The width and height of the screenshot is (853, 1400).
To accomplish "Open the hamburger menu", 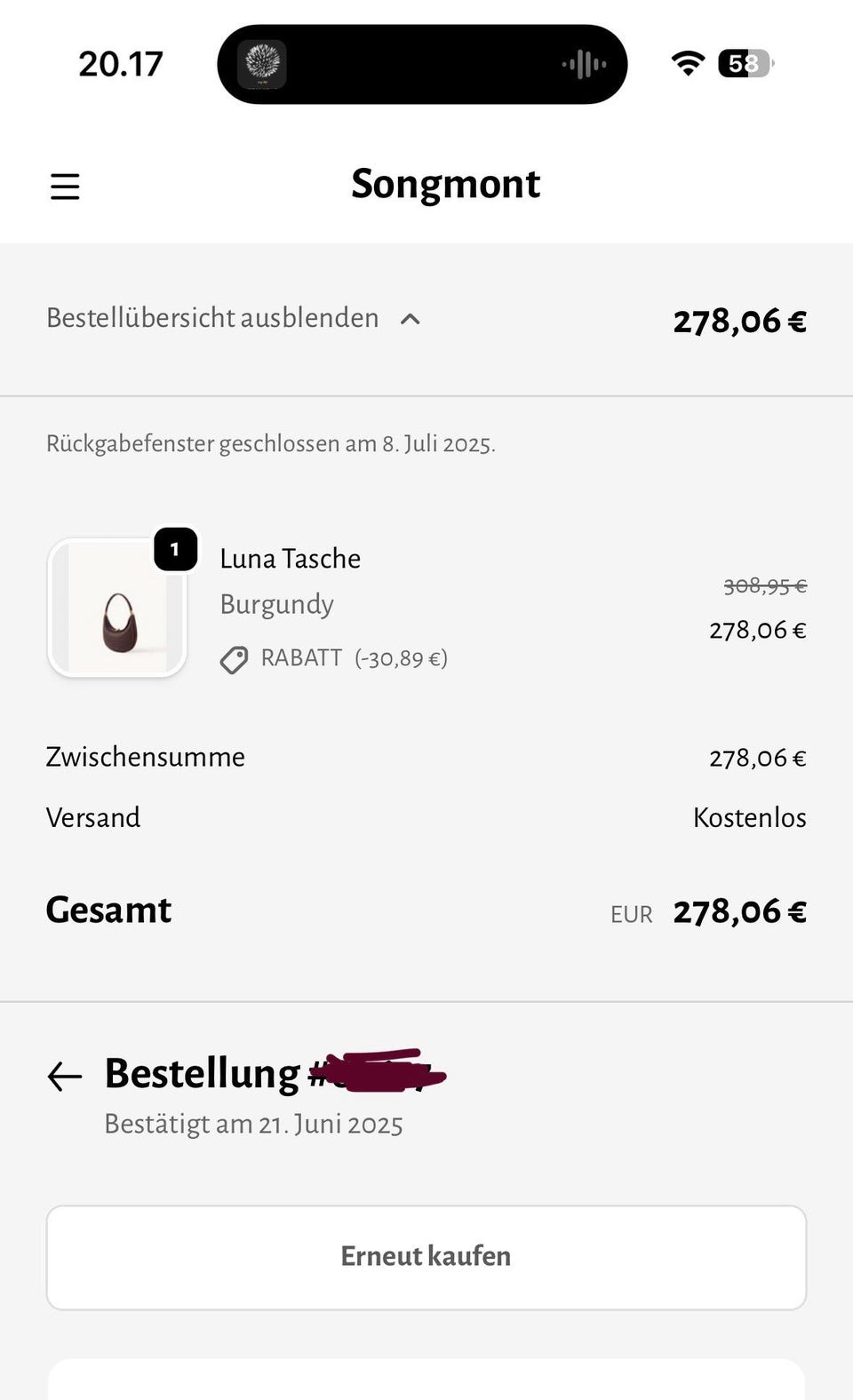I will [65, 187].
